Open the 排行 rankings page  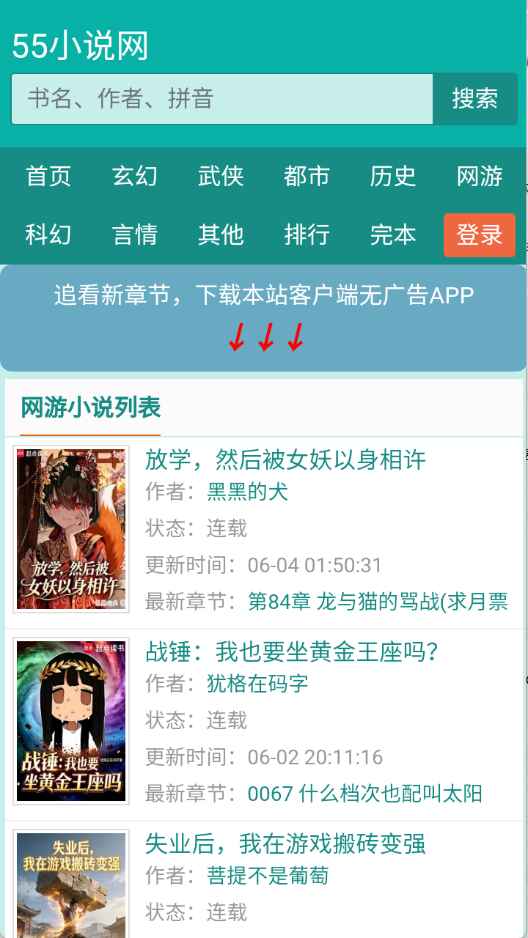pyautogui.click(x=307, y=234)
